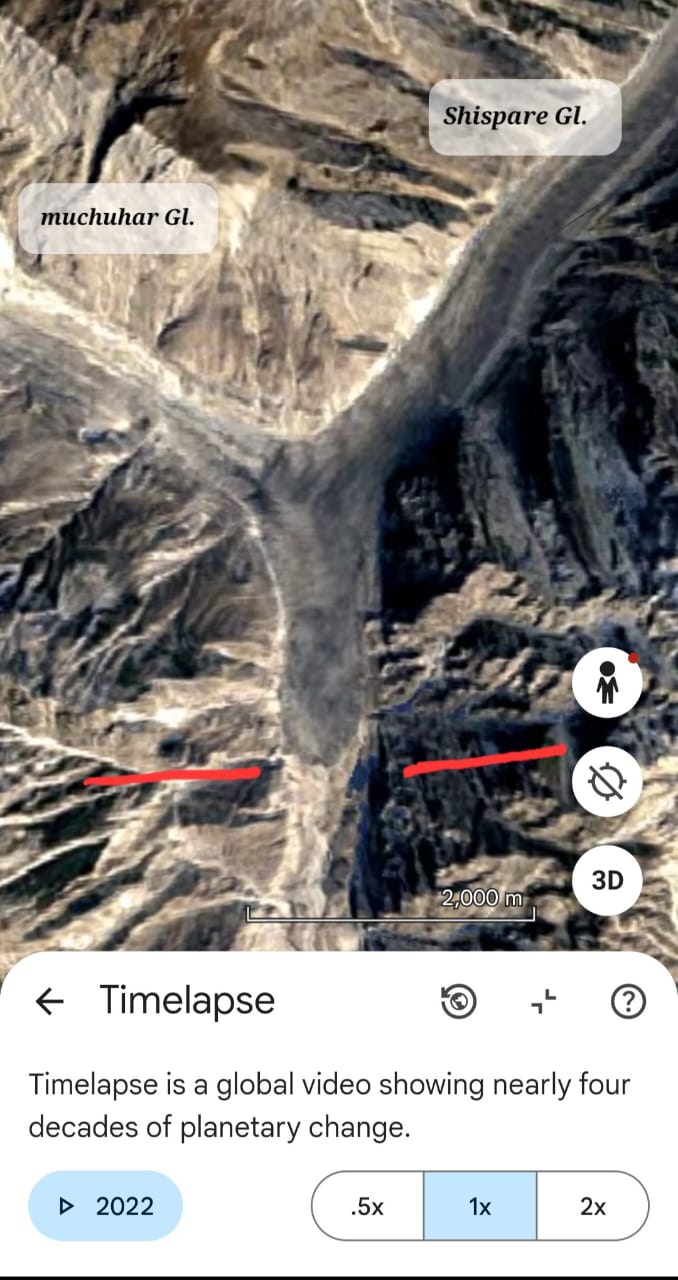
Task: Switch playback speed to 2x
Action: pos(593,1206)
